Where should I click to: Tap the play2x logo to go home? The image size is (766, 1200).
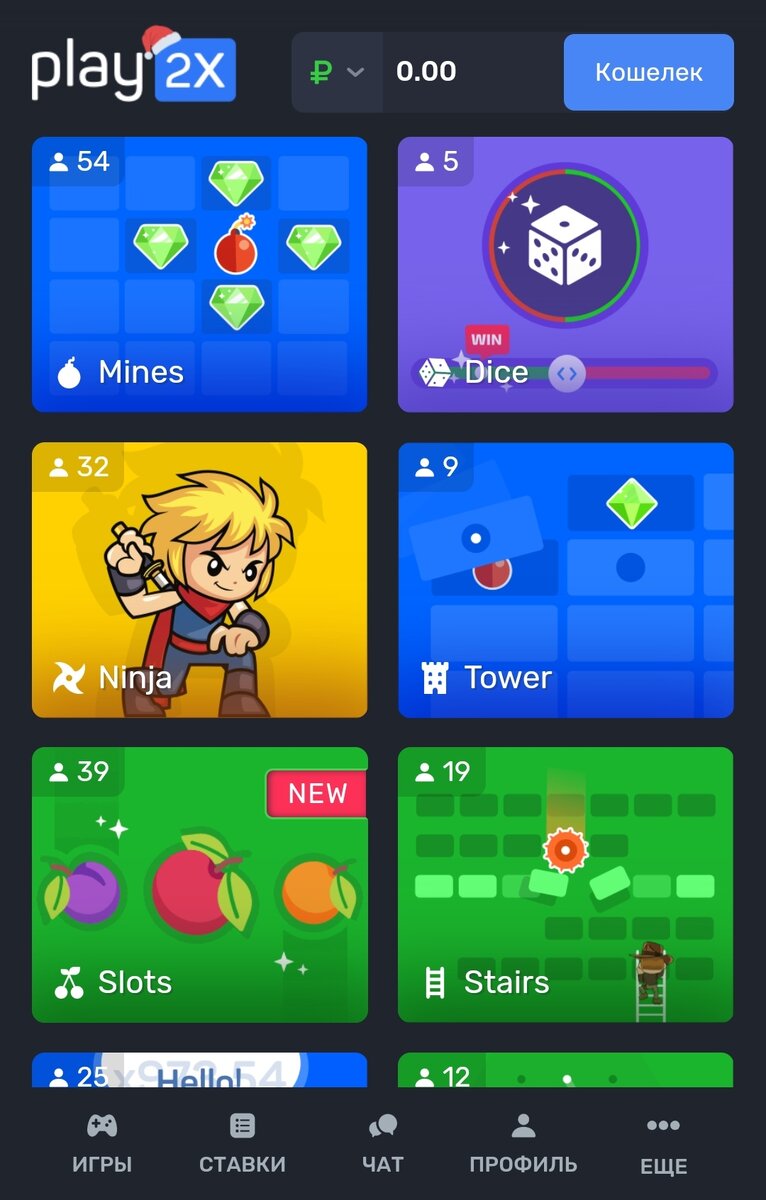[133, 70]
